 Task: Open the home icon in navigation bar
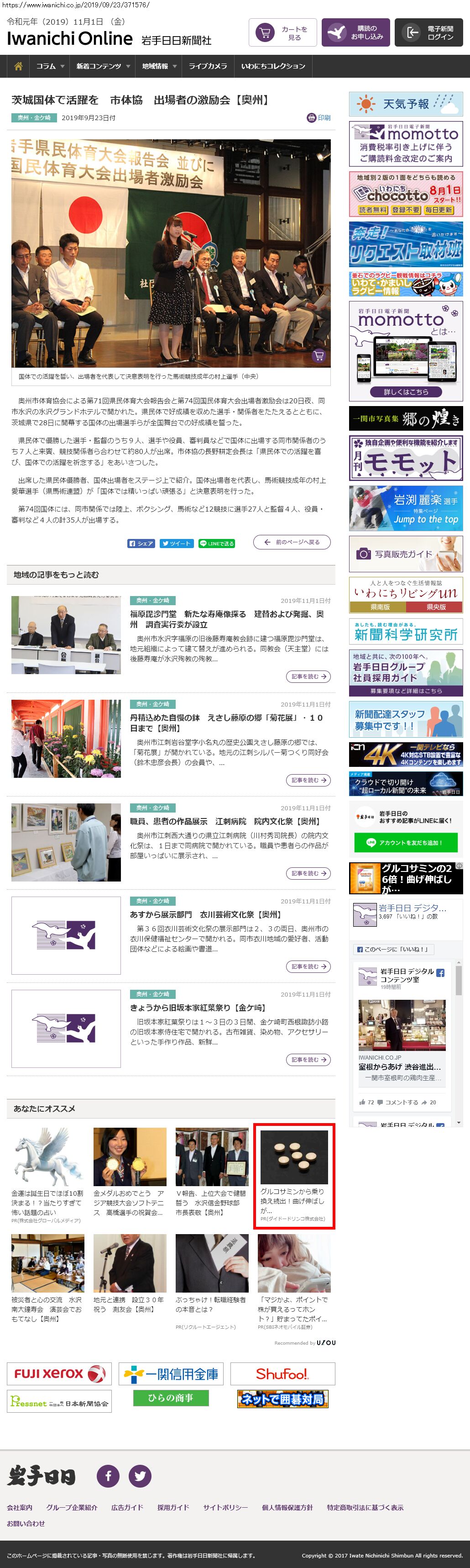click(x=18, y=66)
